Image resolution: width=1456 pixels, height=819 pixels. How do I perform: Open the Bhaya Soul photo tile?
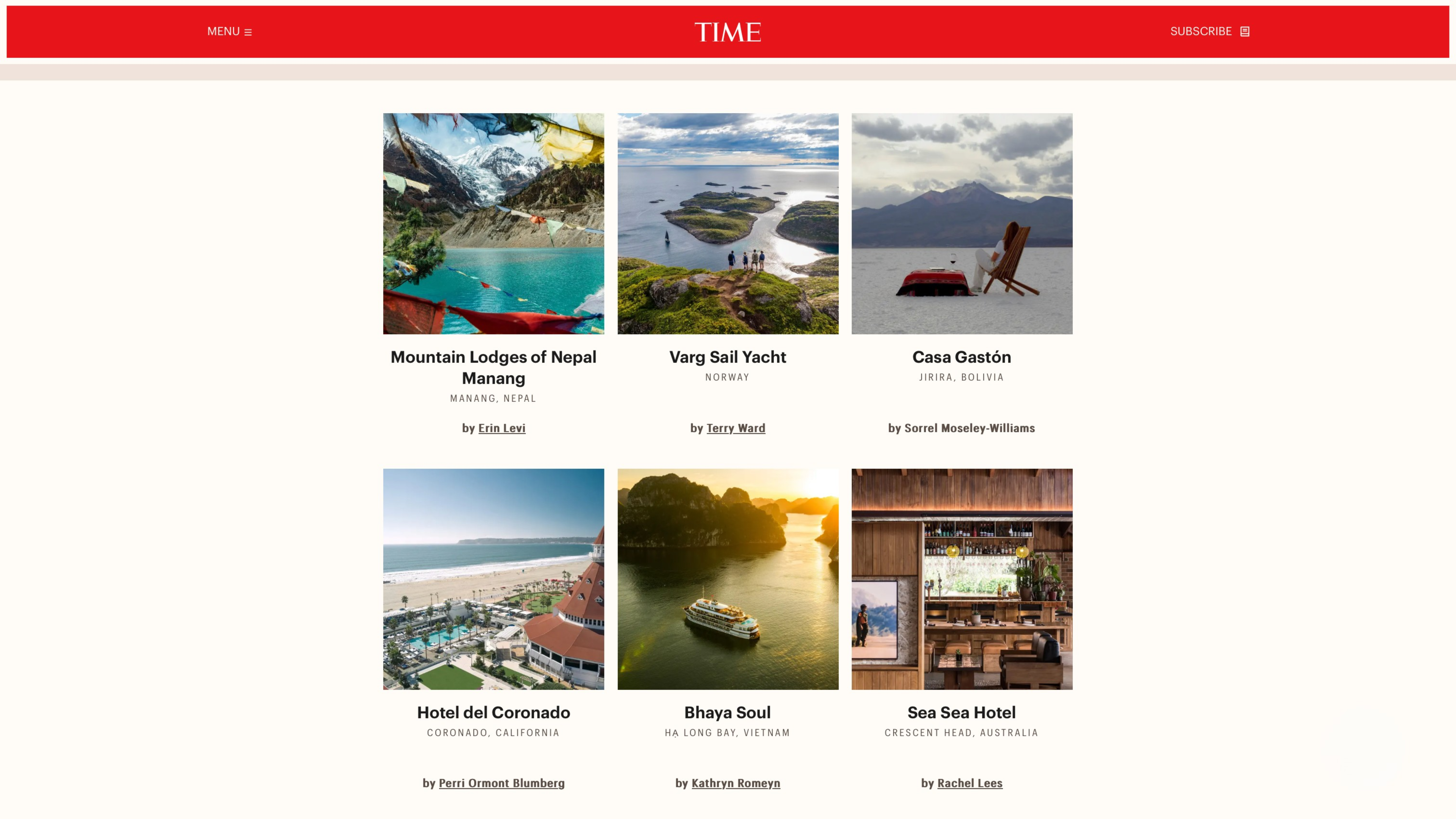tap(728, 579)
